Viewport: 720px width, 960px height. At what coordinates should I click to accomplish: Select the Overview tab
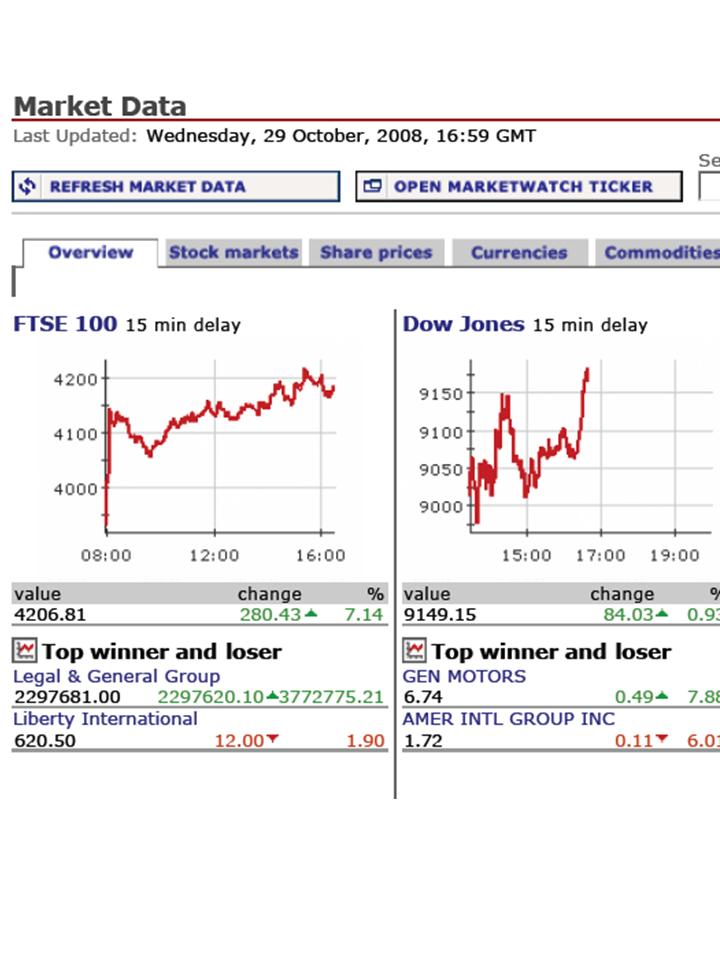tap(90, 253)
